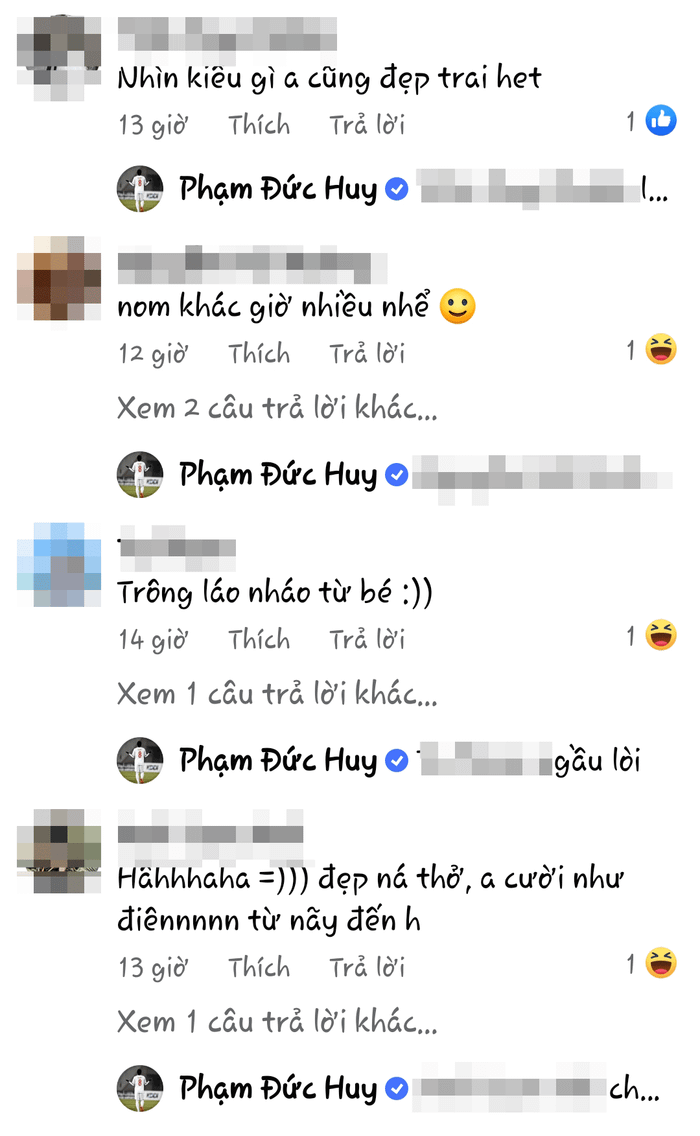
Task: Expand replies under the 'Hahhhaha' comment
Action: (277, 1022)
